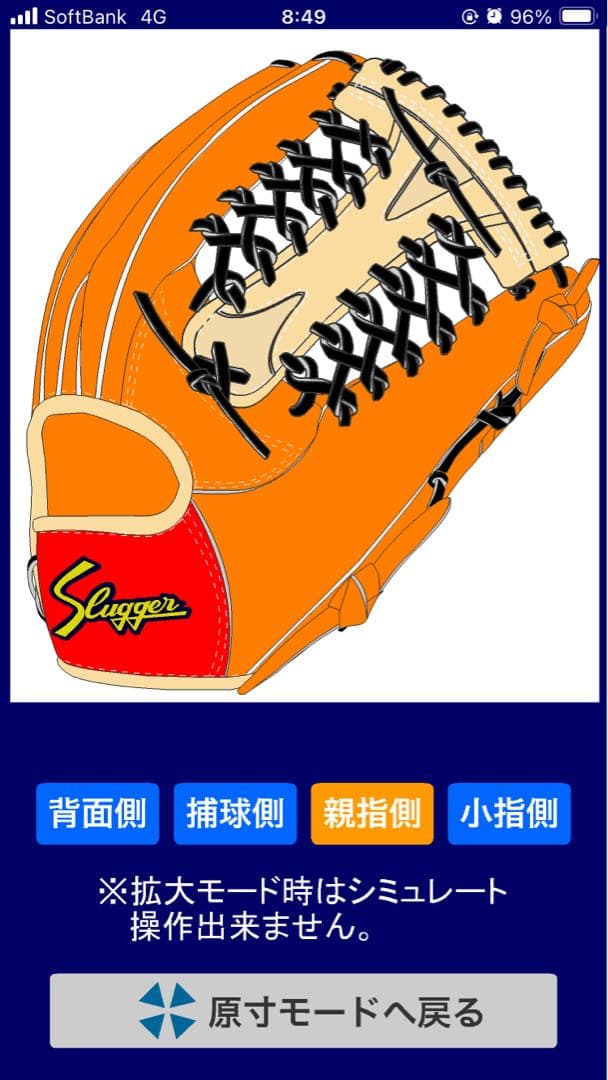Switch to the 背面側 view

tap(97, 814)
